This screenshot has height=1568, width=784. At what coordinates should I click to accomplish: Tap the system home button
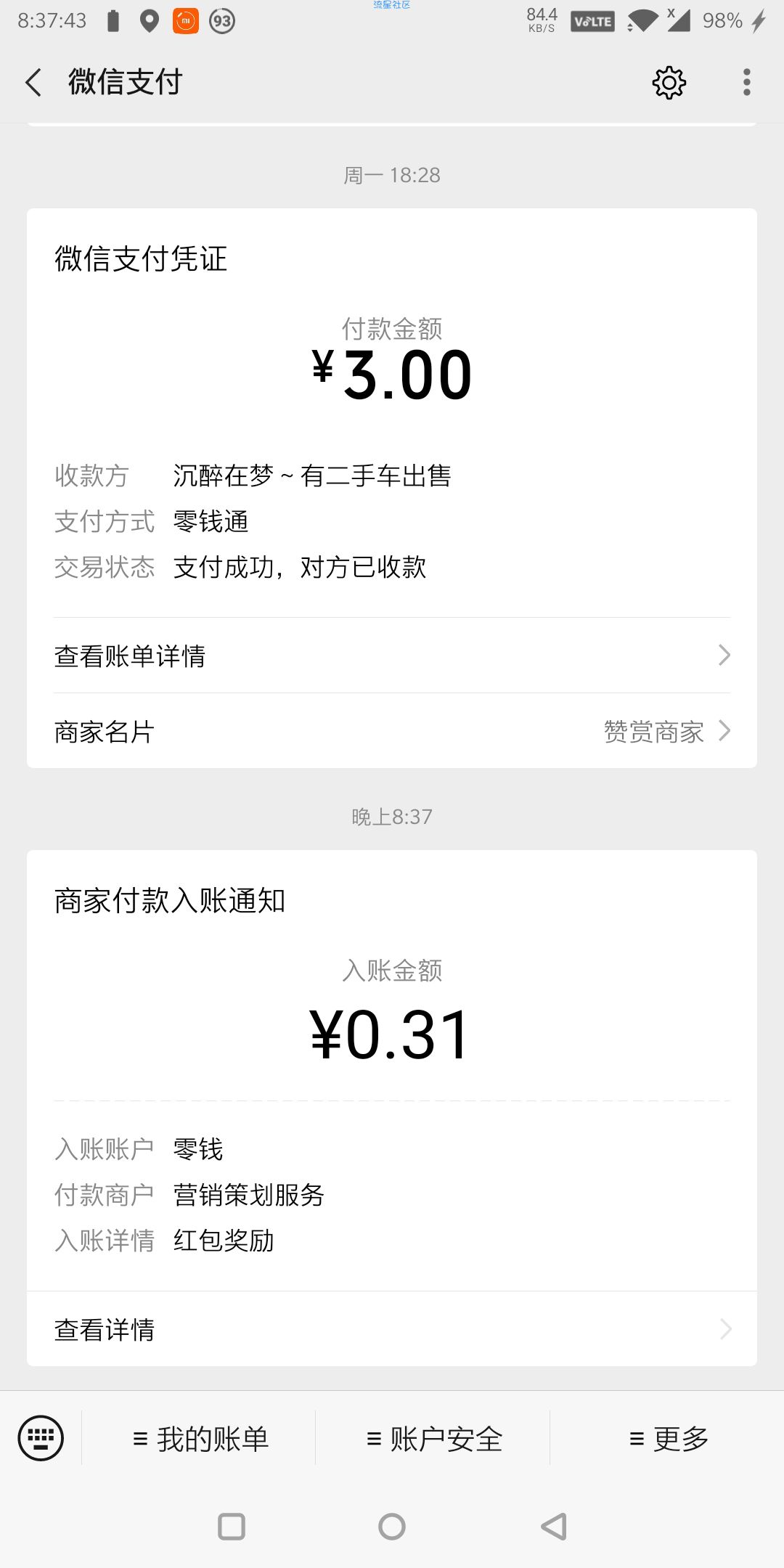(x=392, y=1527)
